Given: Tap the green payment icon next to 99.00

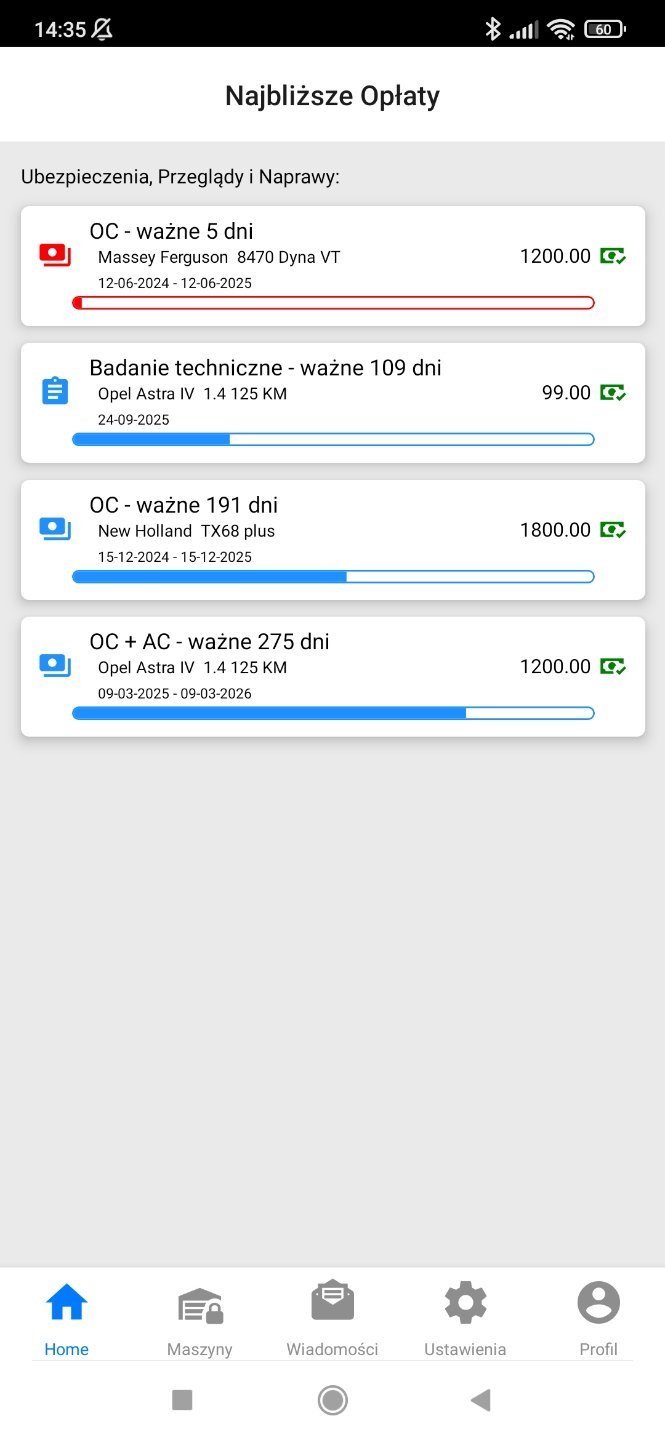Looking at the screenshot, I should click(613, 393).
